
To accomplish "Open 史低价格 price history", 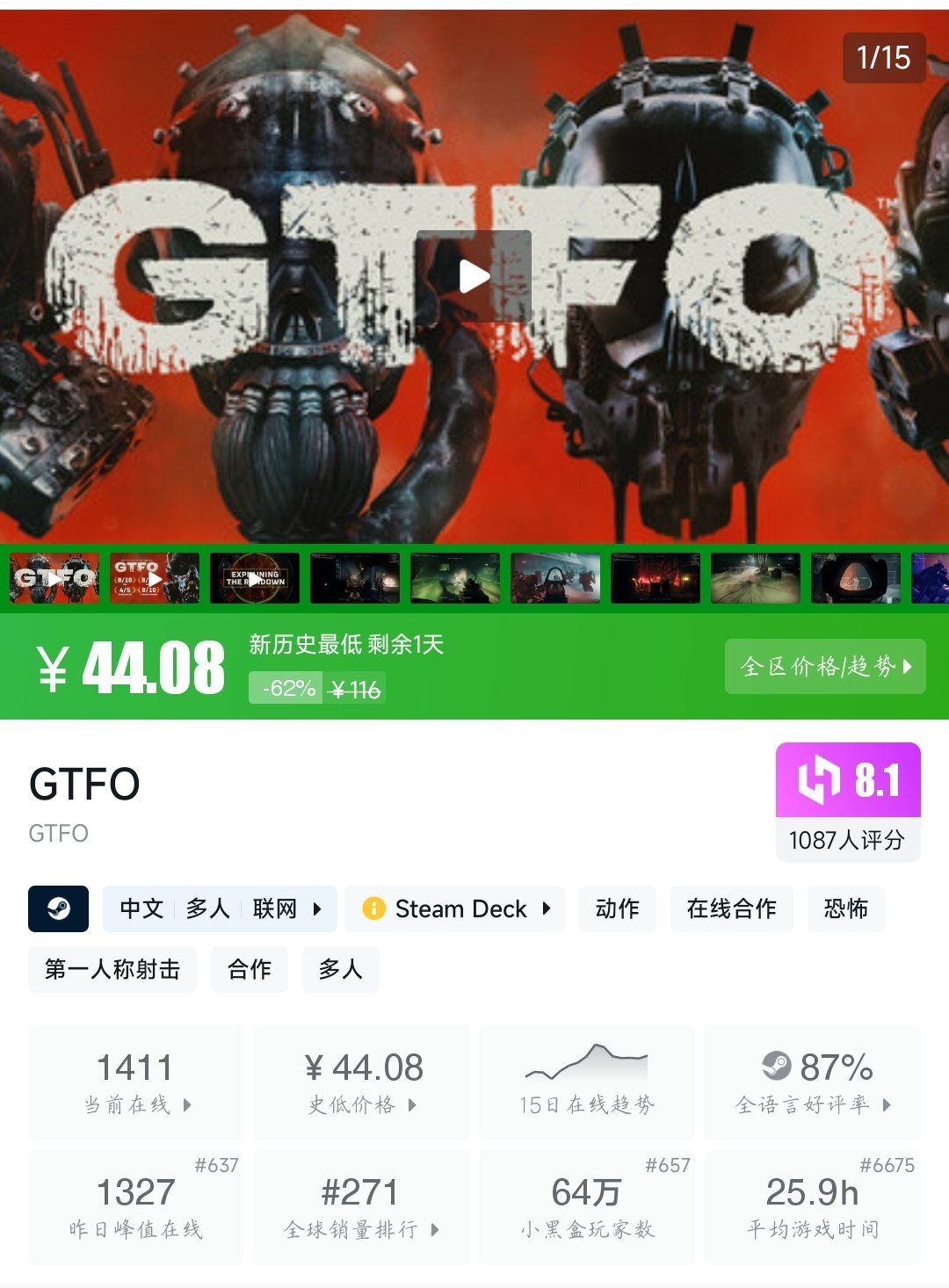I will coord(361,1082).
